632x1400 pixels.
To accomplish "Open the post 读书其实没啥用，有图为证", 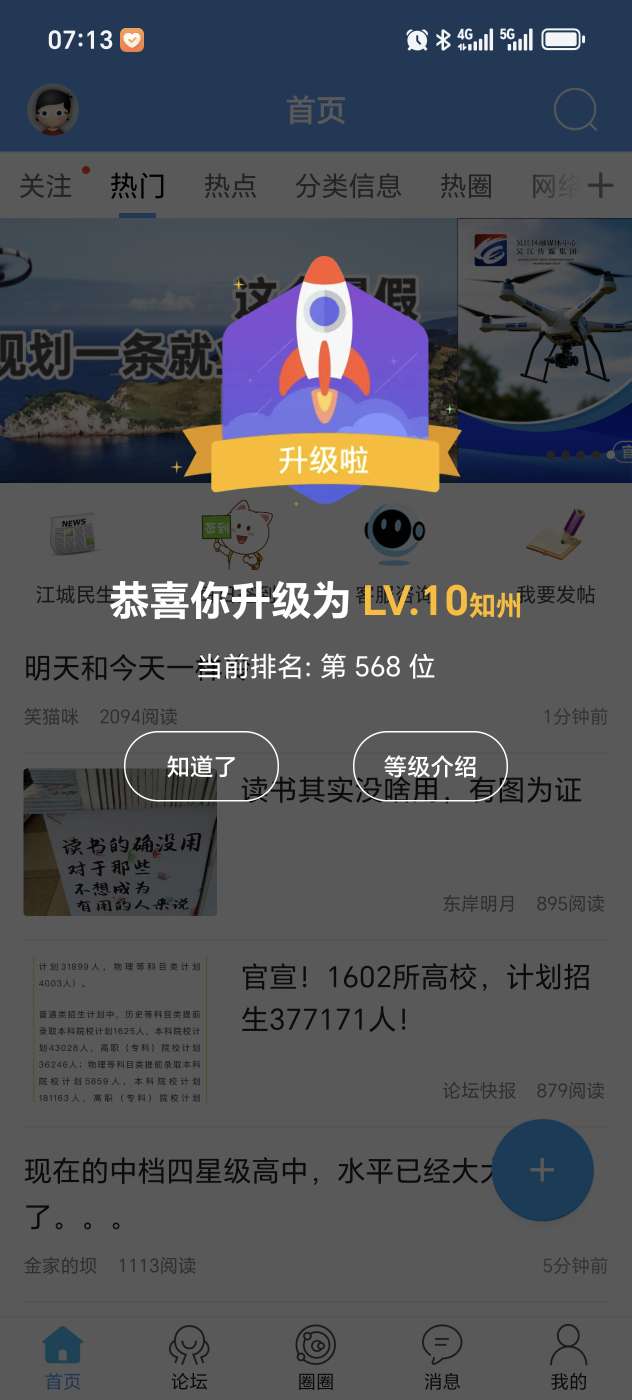I will (x=411, y=790).
